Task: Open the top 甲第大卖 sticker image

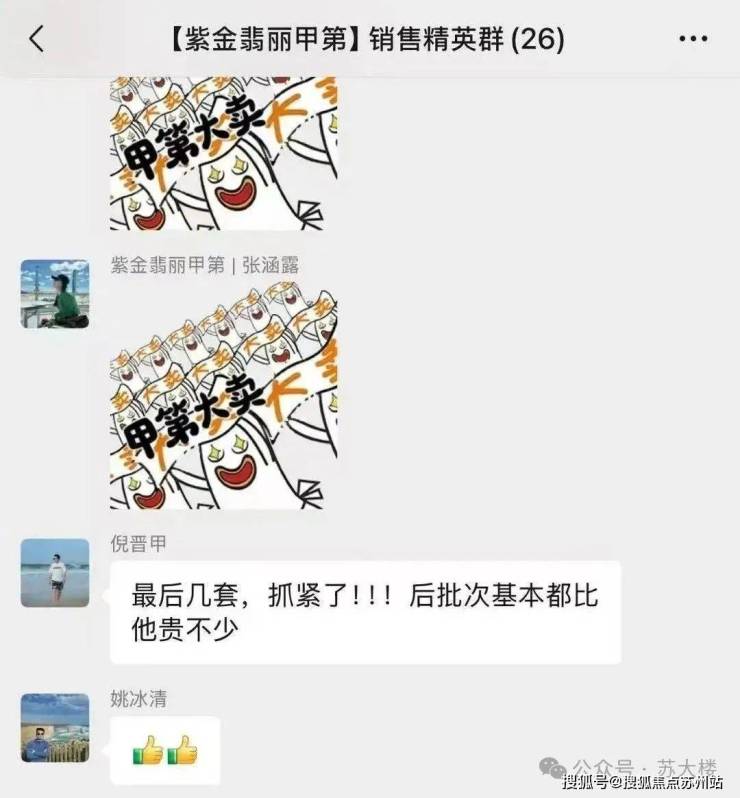Action: point(223,153)
